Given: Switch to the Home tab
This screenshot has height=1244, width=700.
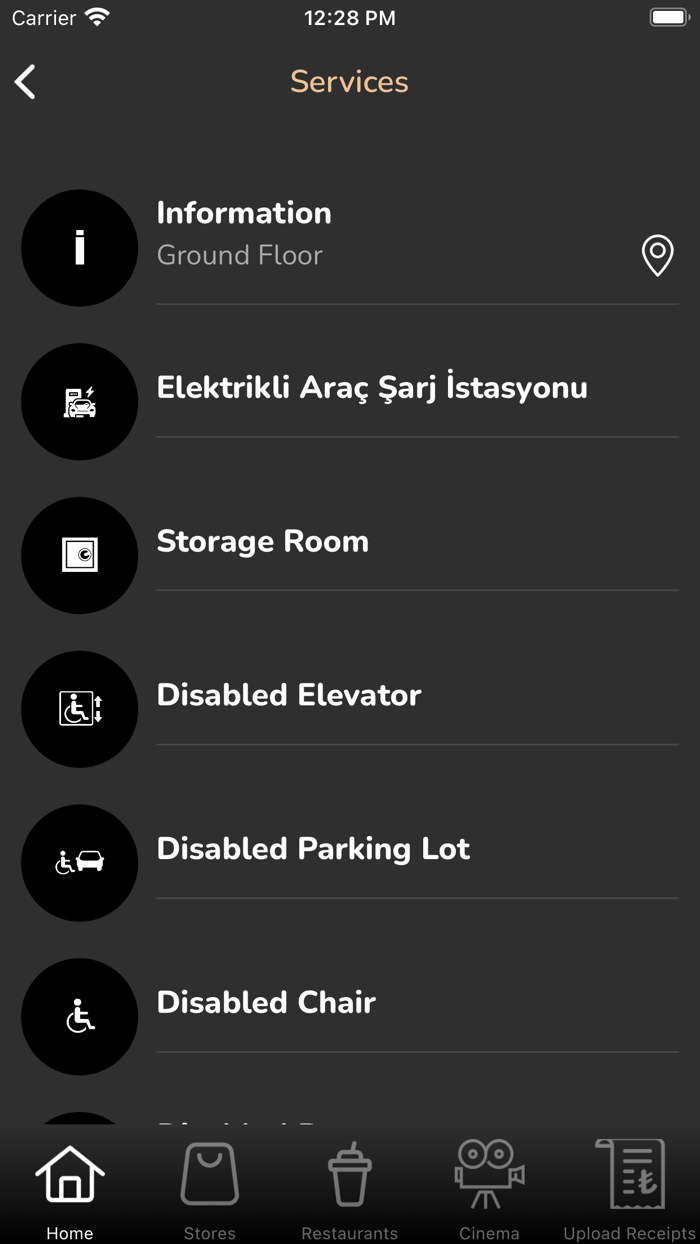Looking at the screenshot, I should click(x=70, y=1190).
